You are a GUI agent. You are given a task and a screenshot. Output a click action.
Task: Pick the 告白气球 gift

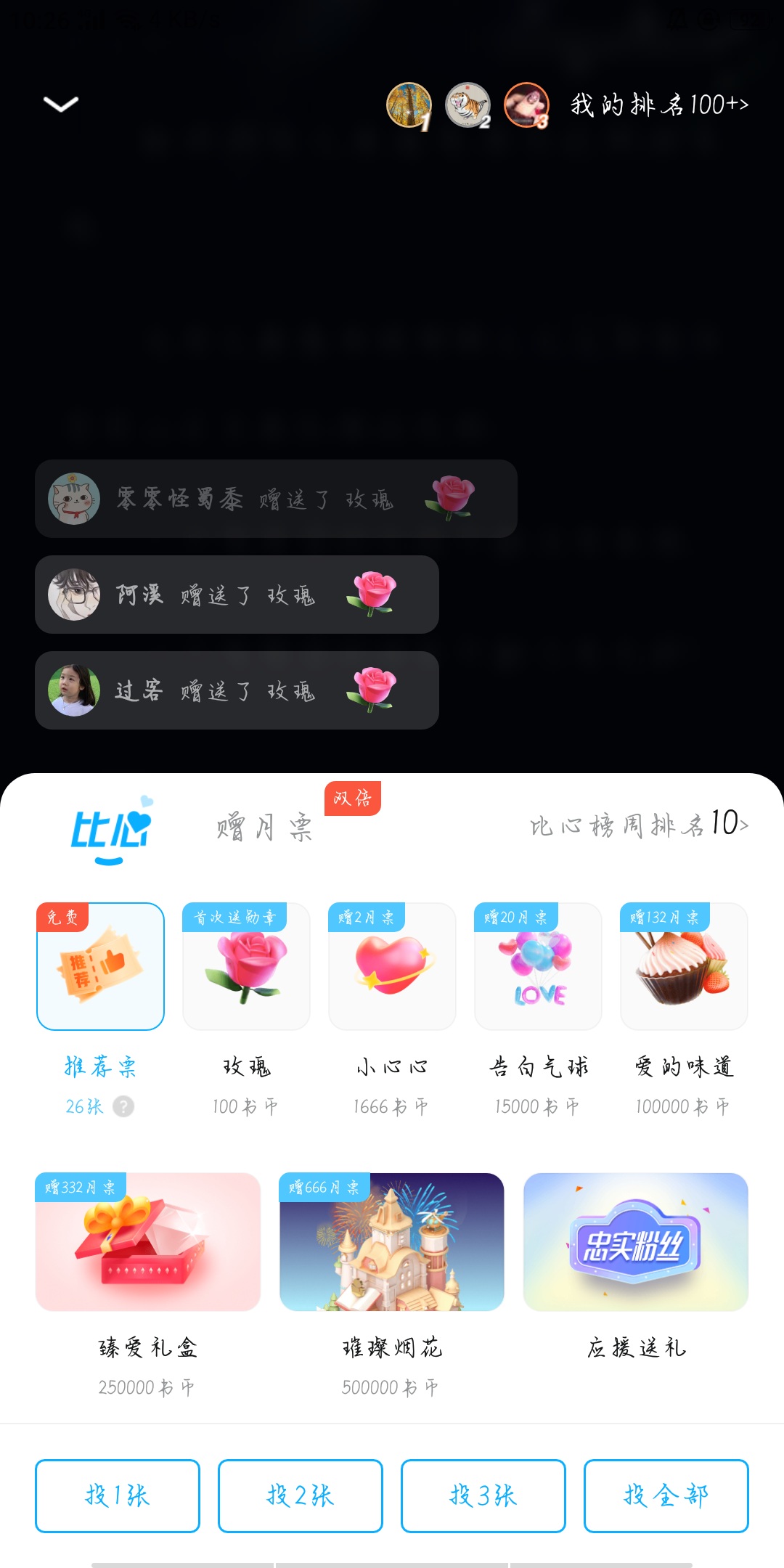(x=538, y=966)
